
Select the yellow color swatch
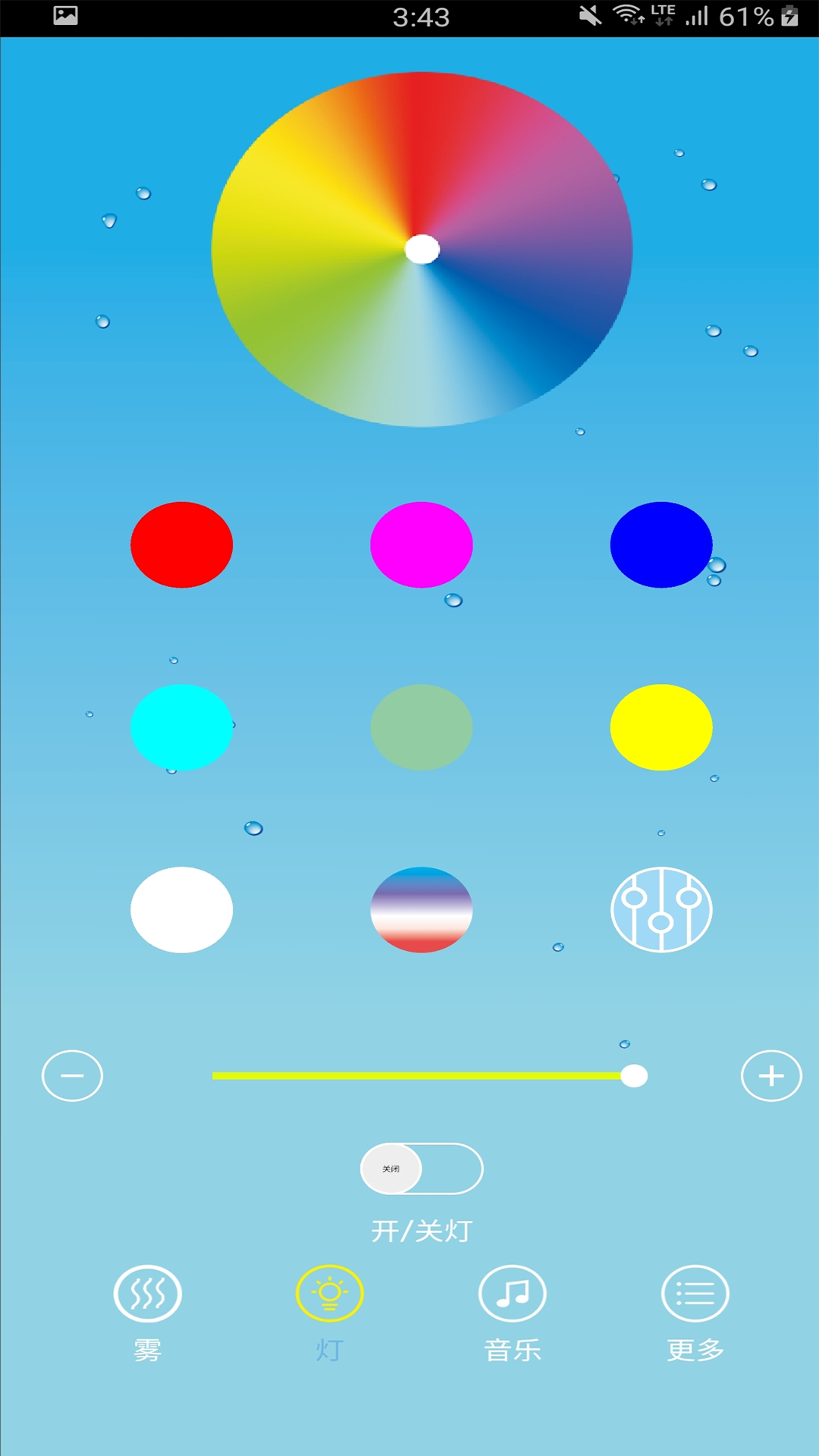coord(661,727)
